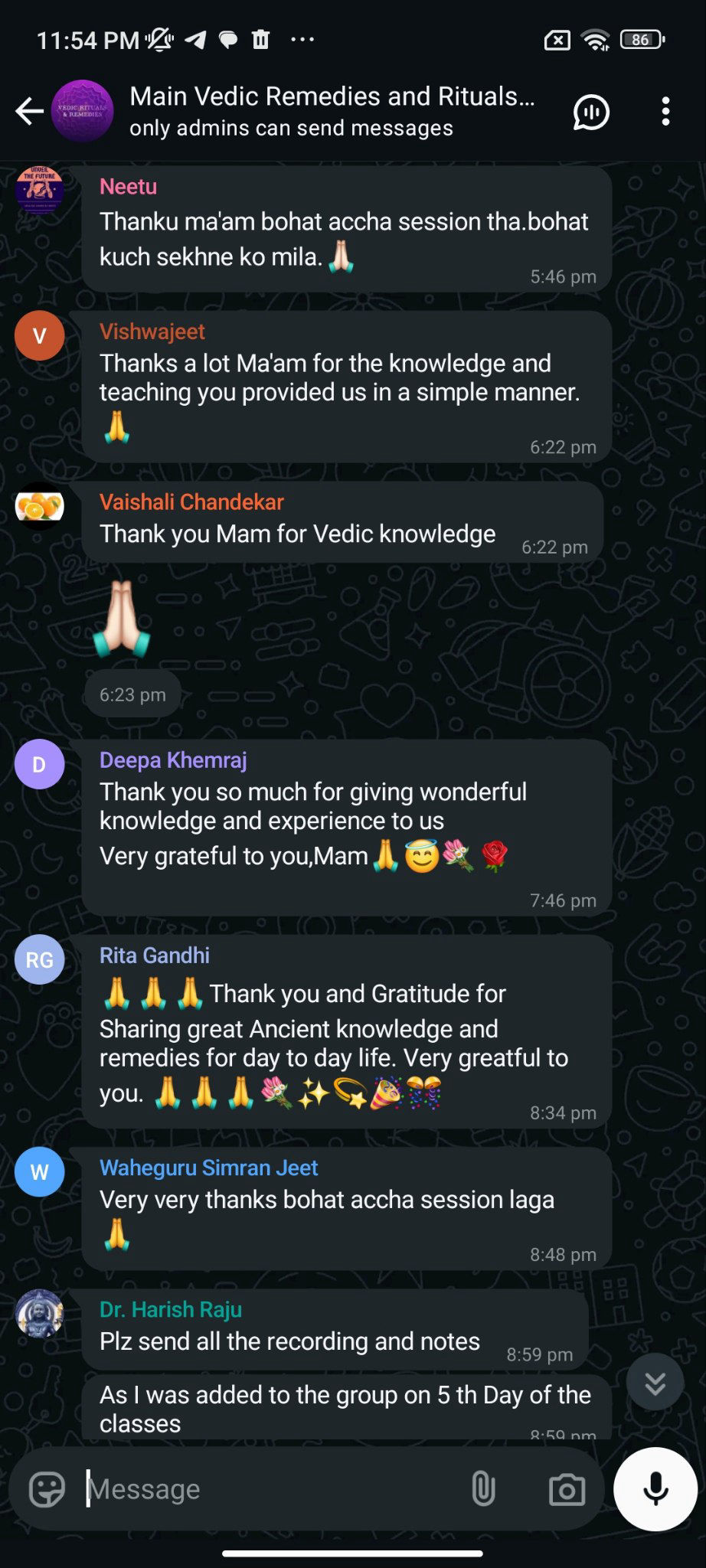Viewport: 706px width, 1568px height.
Task: Open Main Vedic Remedies group info
Action: [331, 111]
